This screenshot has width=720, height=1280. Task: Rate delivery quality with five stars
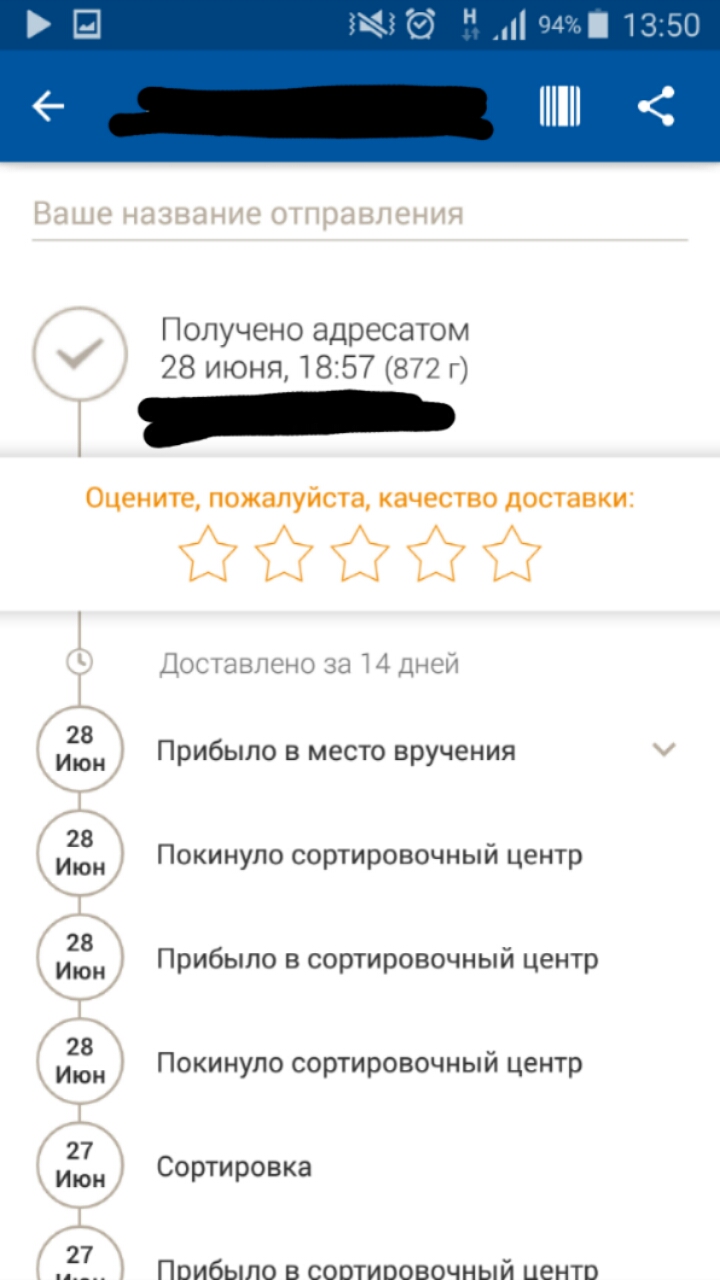pyautogui.click(x=512, y=554)
